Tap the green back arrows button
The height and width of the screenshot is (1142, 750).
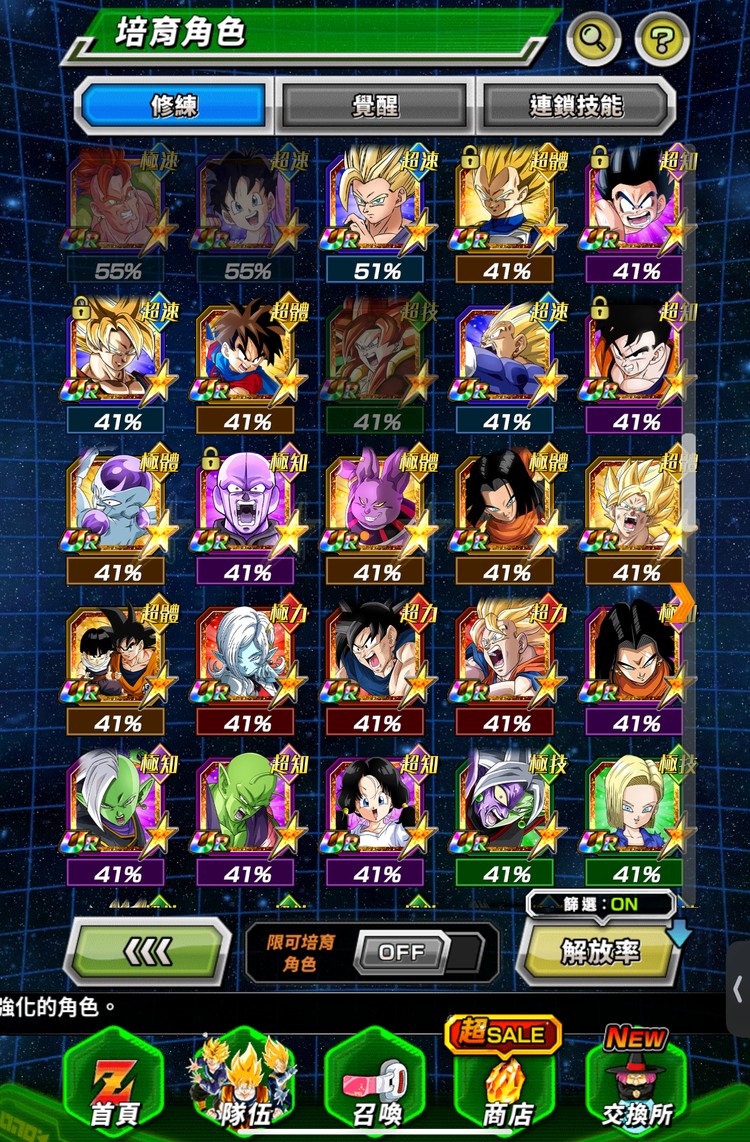coord(147,951)
